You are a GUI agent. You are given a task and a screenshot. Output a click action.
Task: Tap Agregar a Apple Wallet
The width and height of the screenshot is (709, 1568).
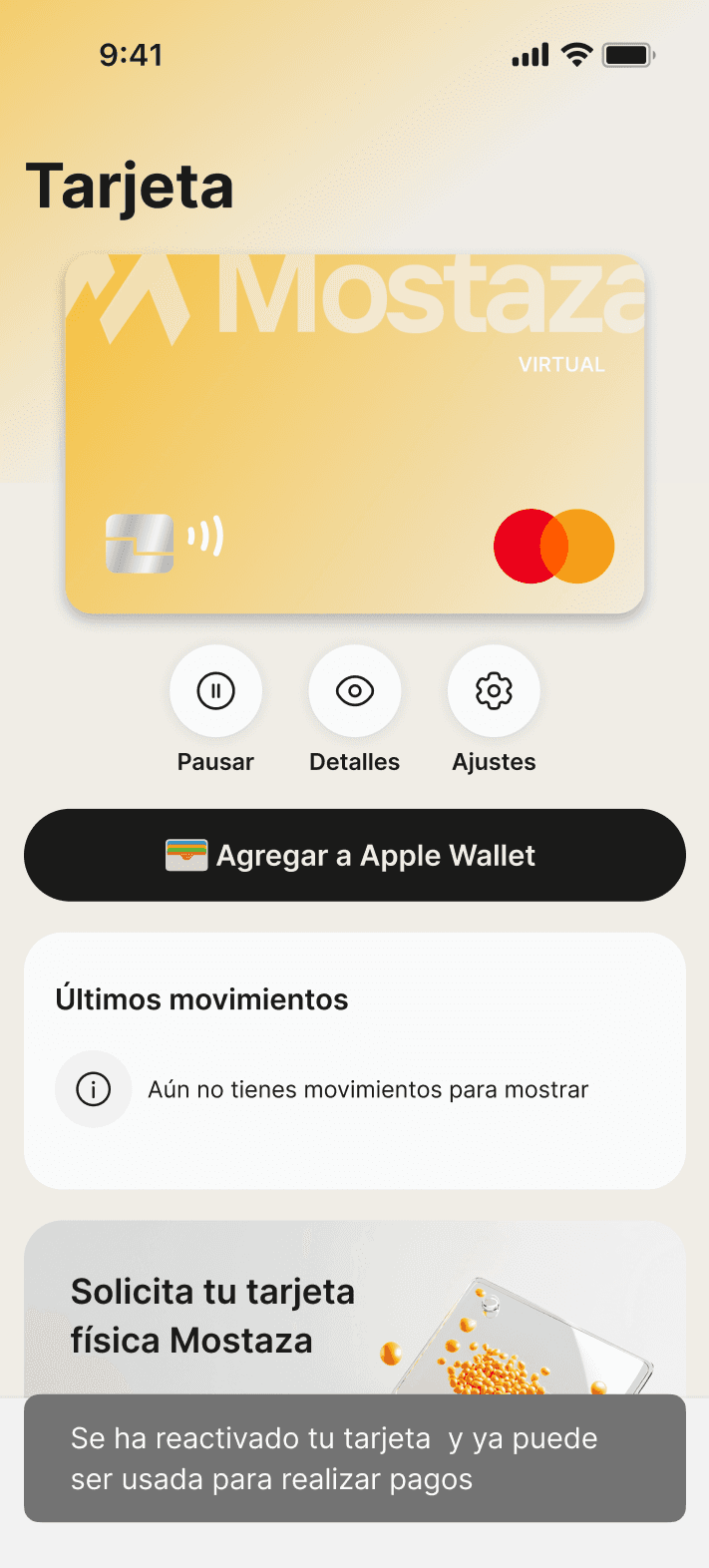(354, 855)
